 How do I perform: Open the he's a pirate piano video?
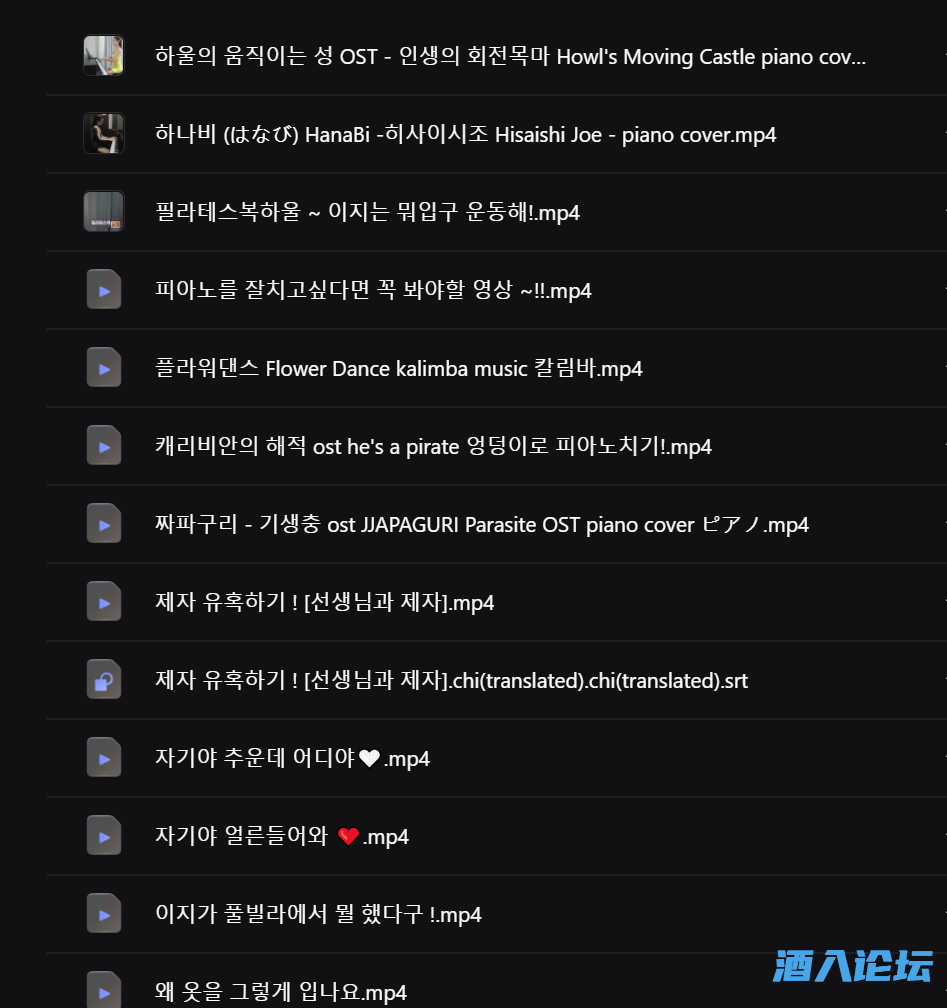point(433,447)
